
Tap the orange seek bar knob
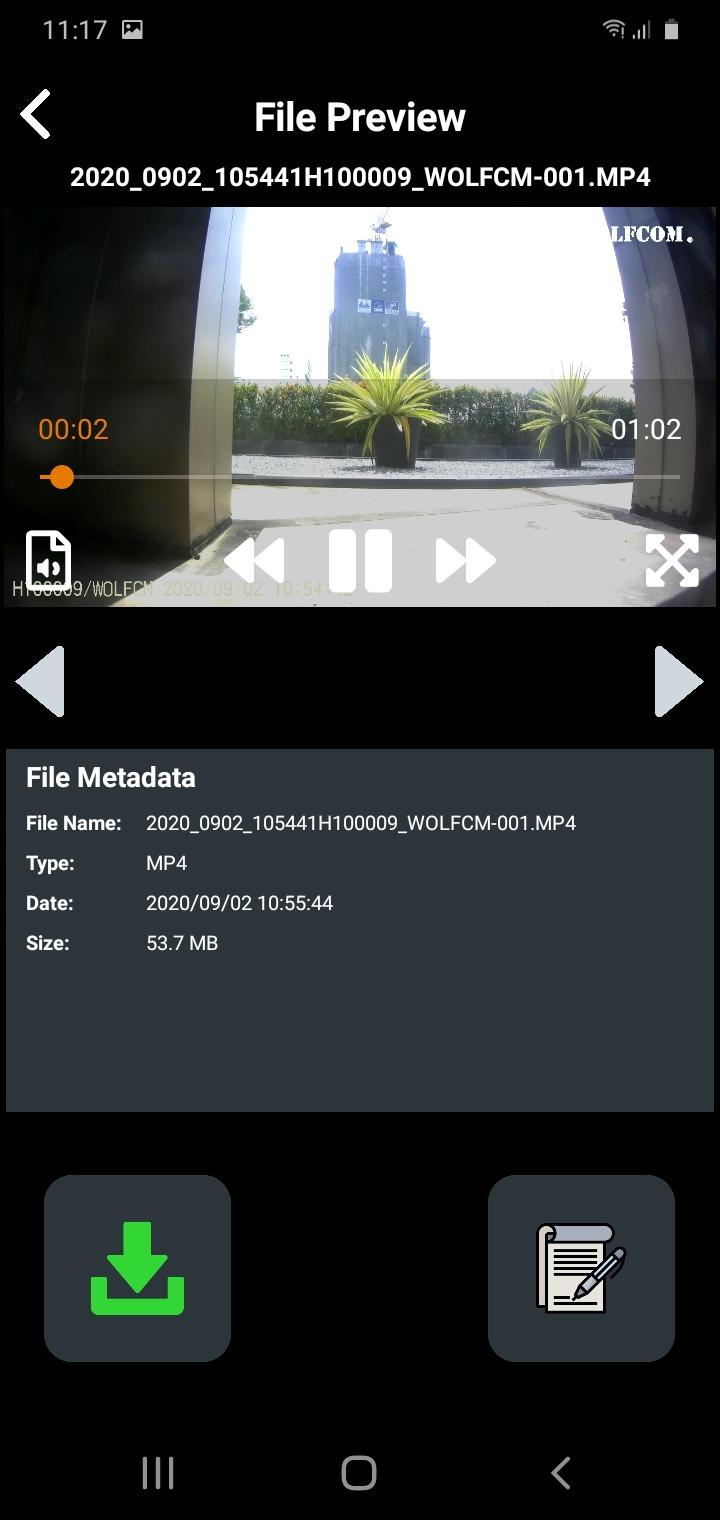coord(62,477)
